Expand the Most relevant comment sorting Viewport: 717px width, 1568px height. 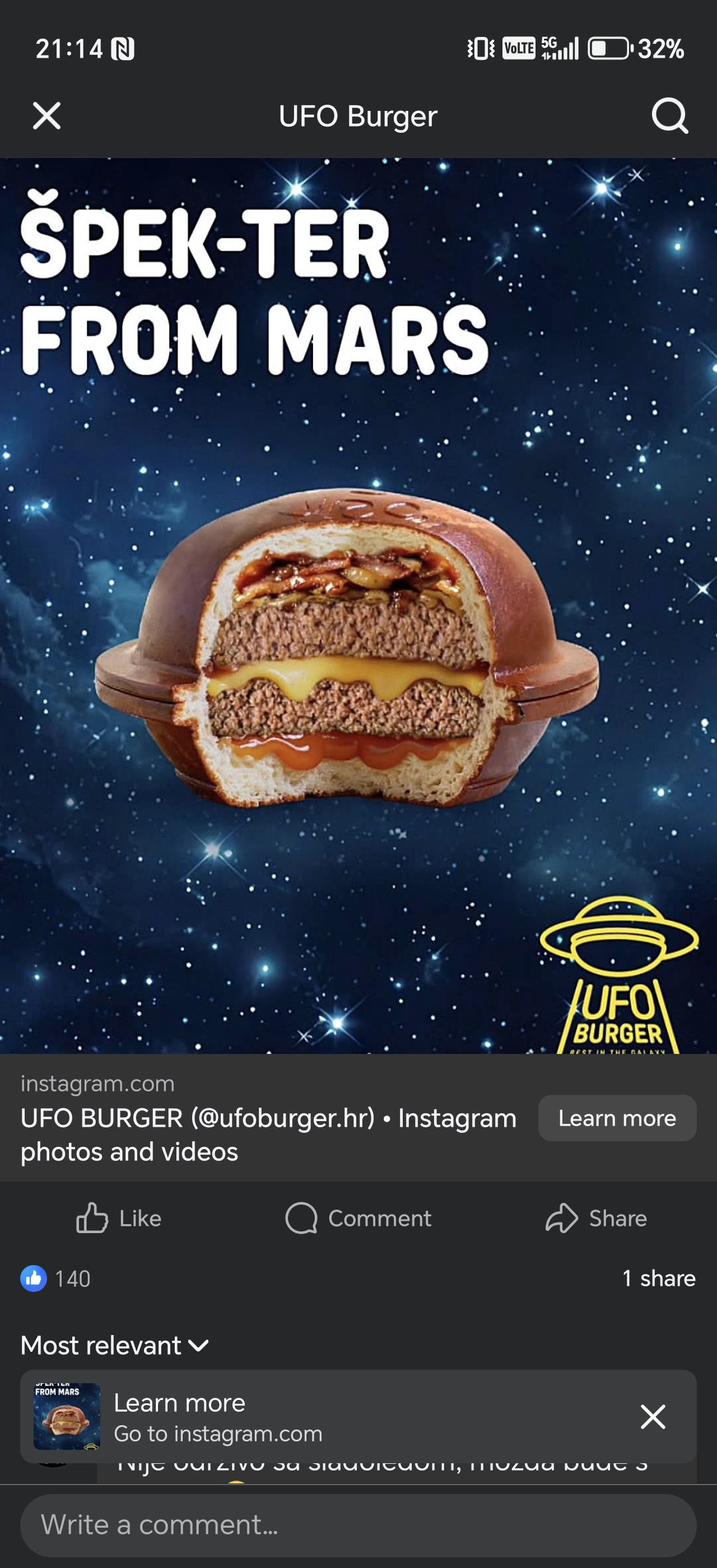pyautogui.click(x=115, y=1345)
